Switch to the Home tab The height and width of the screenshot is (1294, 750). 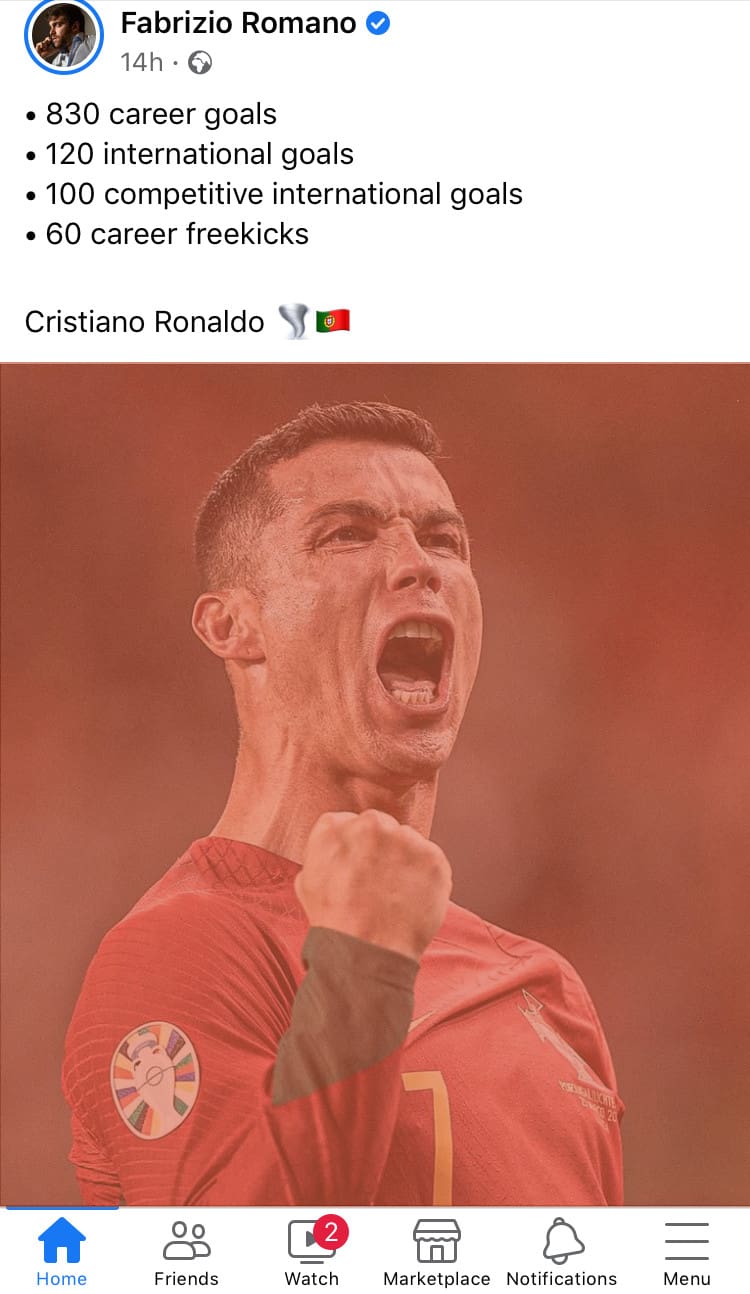pos(61,1252)
